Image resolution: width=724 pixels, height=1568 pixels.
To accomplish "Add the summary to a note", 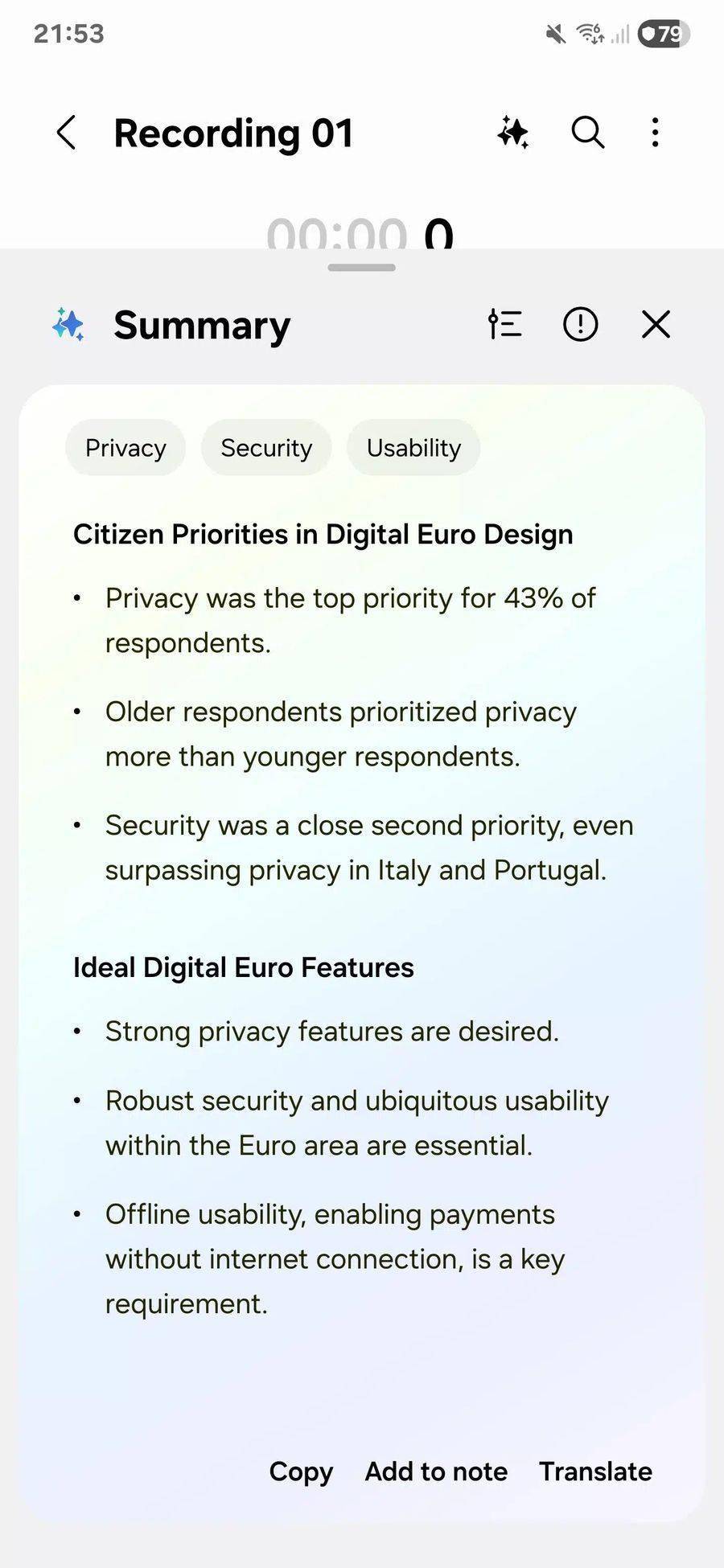I will [x=436, y=1472].
